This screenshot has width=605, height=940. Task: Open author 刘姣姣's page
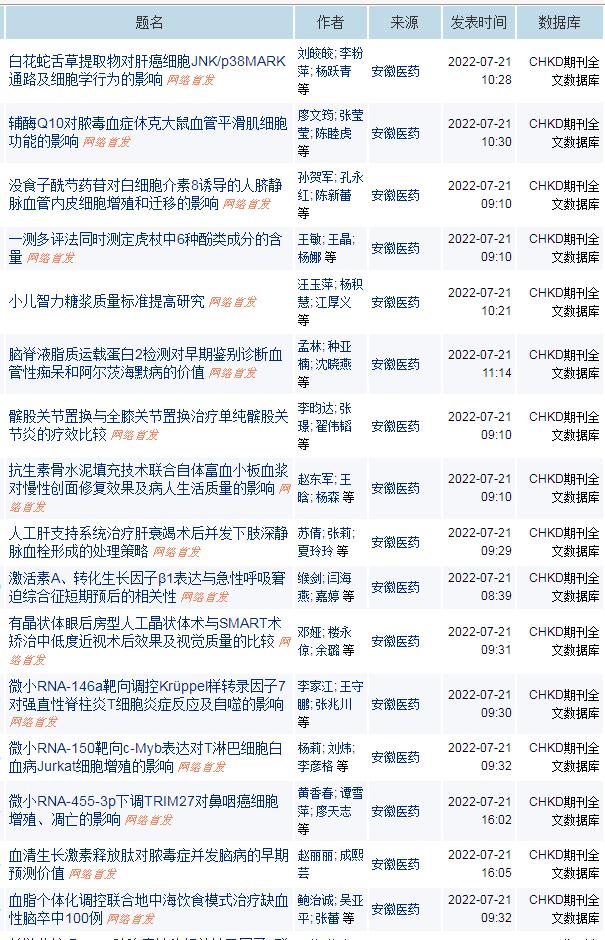pyautogui.click(x=315, y=53)
